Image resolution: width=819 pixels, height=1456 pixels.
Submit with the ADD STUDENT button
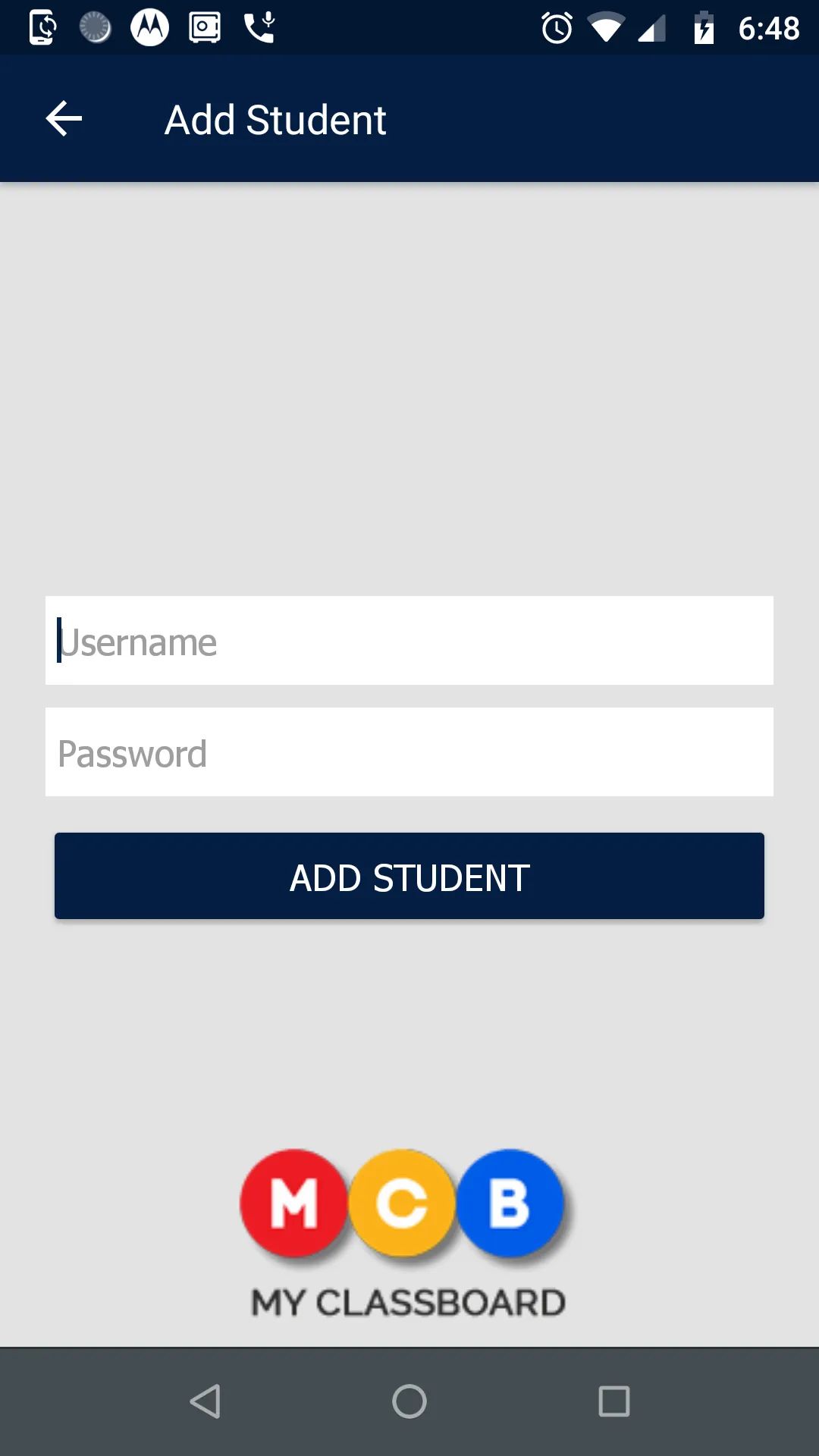(409, 877)
